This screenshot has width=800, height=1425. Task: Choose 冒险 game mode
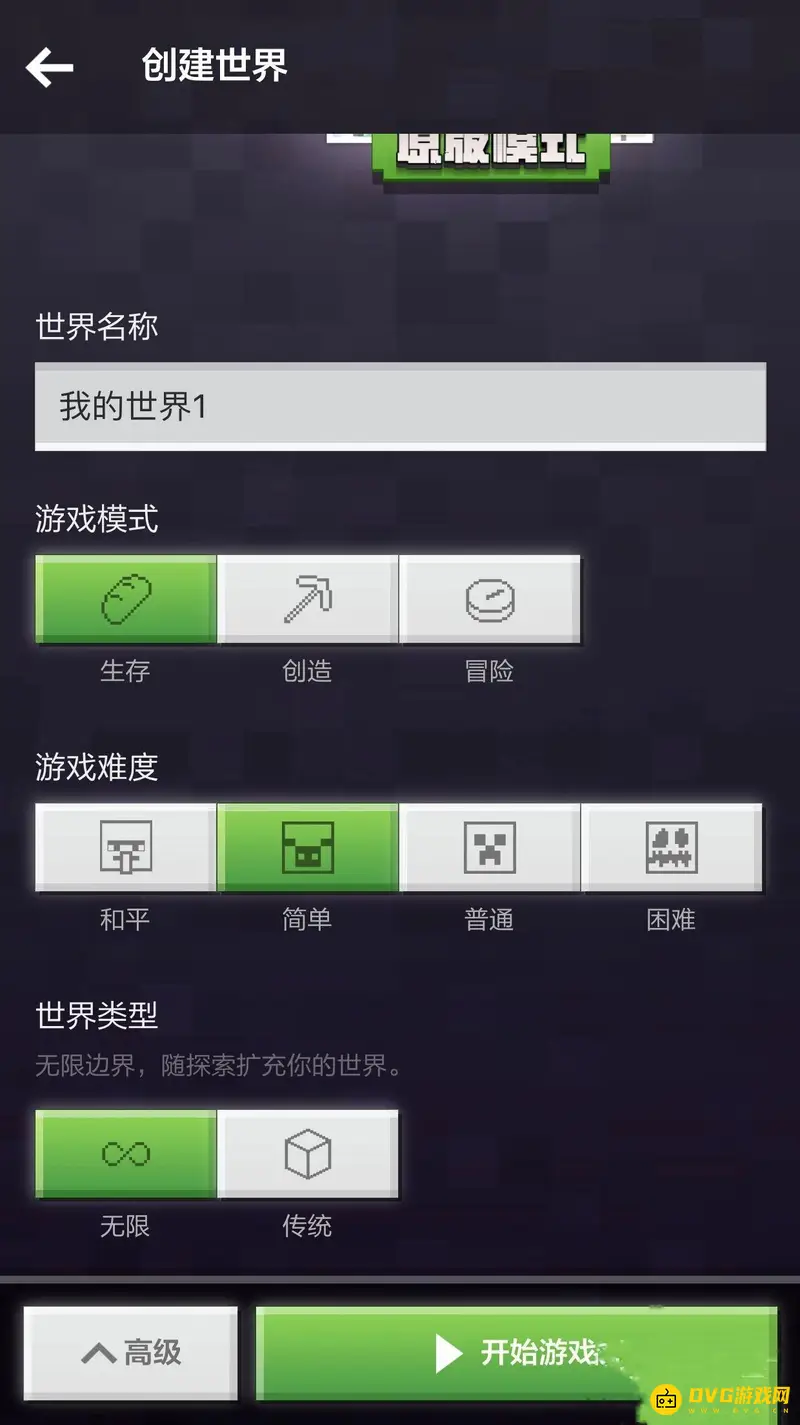[x=490, y=600]
